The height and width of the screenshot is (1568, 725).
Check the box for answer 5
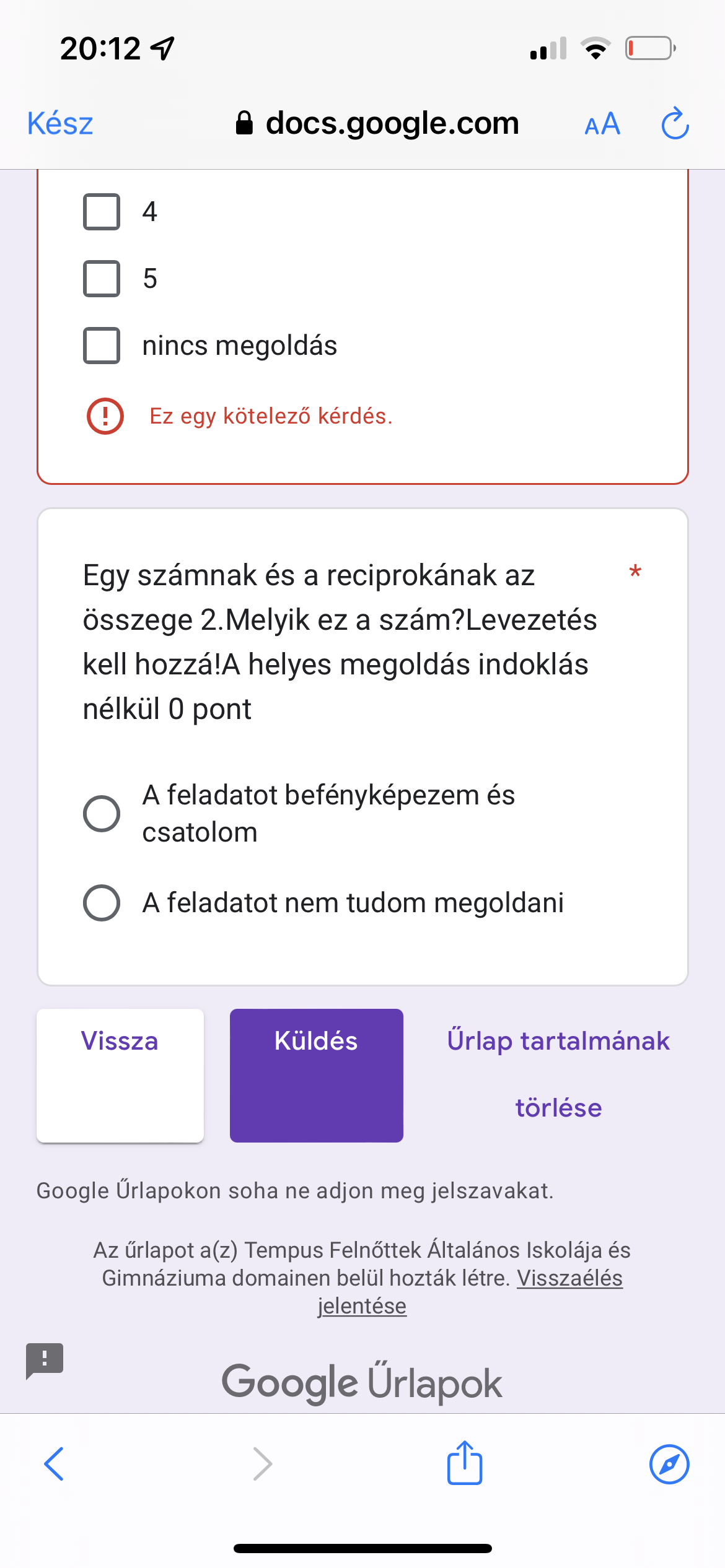point(102,279)
